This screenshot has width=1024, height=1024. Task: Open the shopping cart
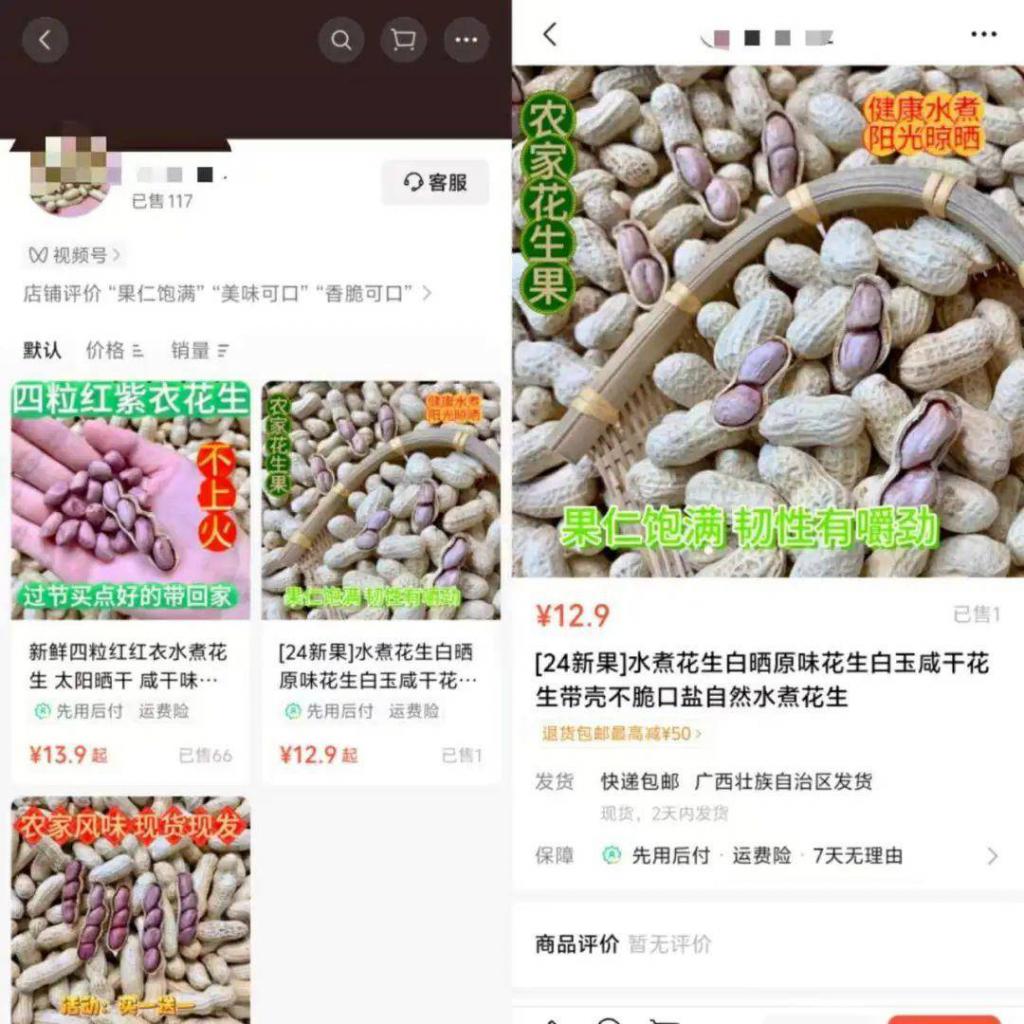pyautogui.click(x=403, y=41)
